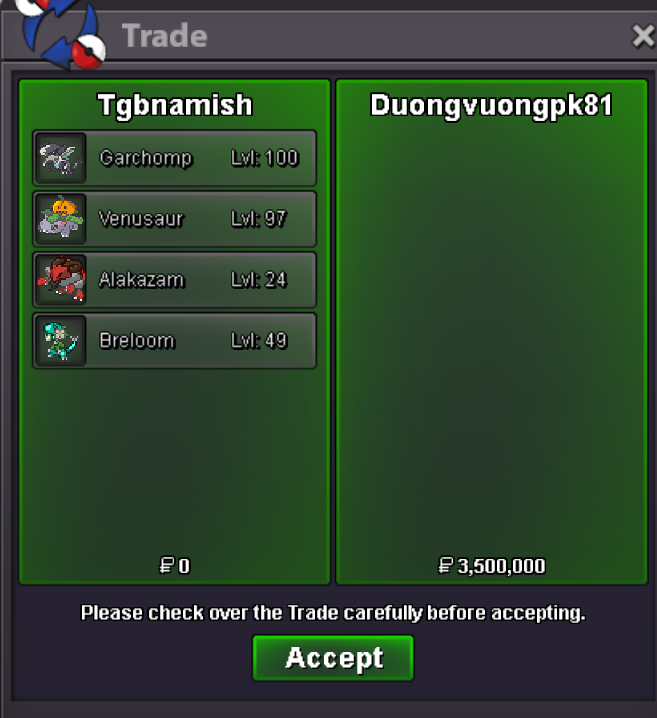
Task: Close the Trade window
Action: coord(643,37)
